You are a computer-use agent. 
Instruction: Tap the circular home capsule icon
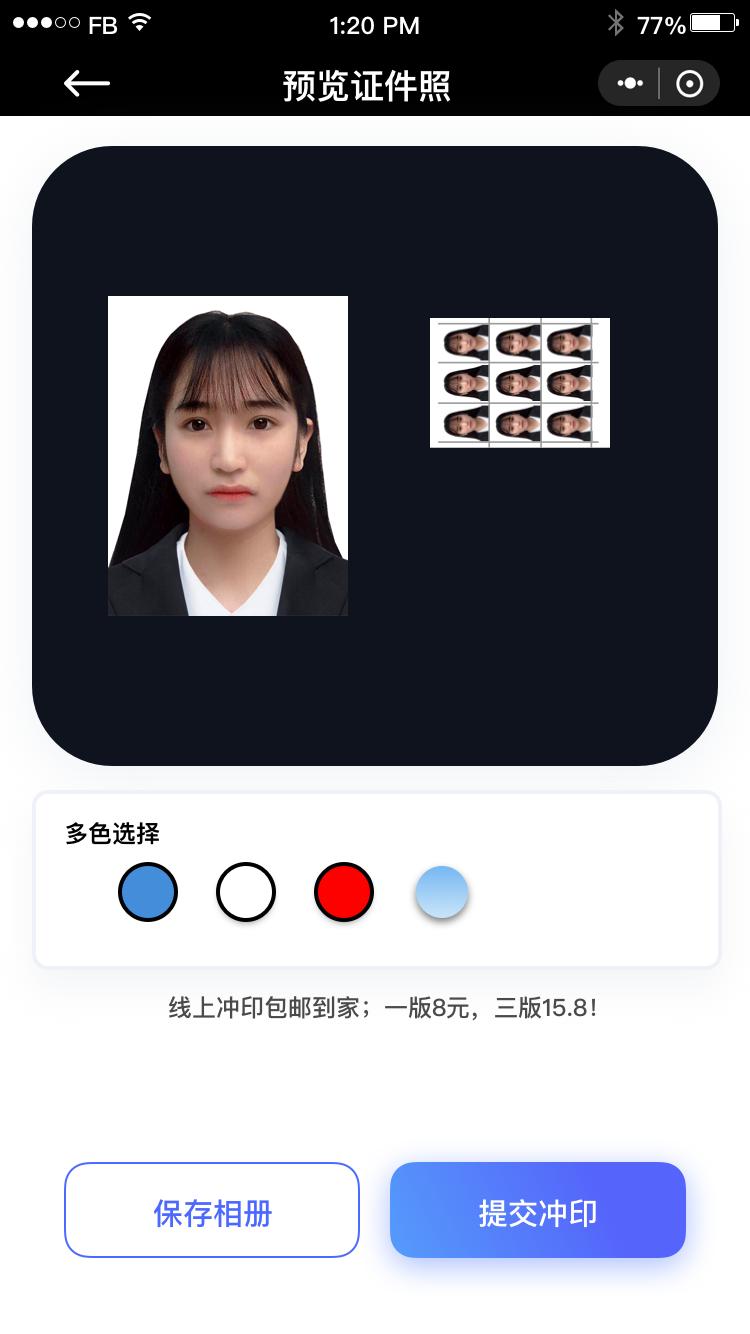click(x=688, y=83)
